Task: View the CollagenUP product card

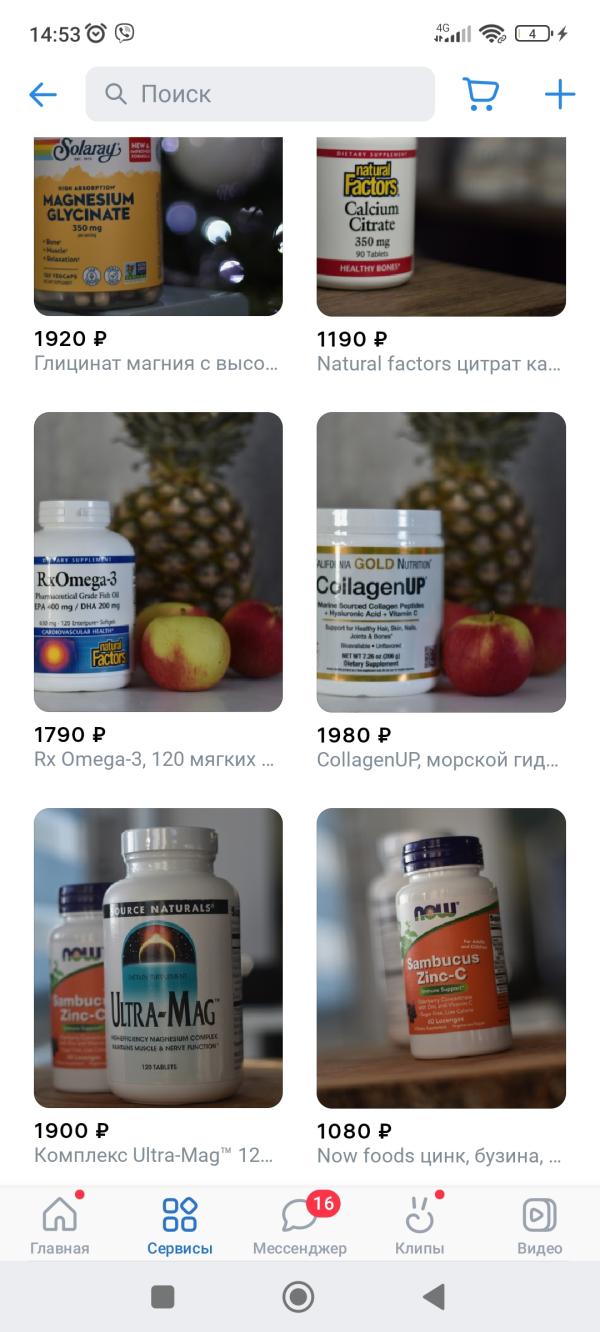Action: tap(441, 561)
